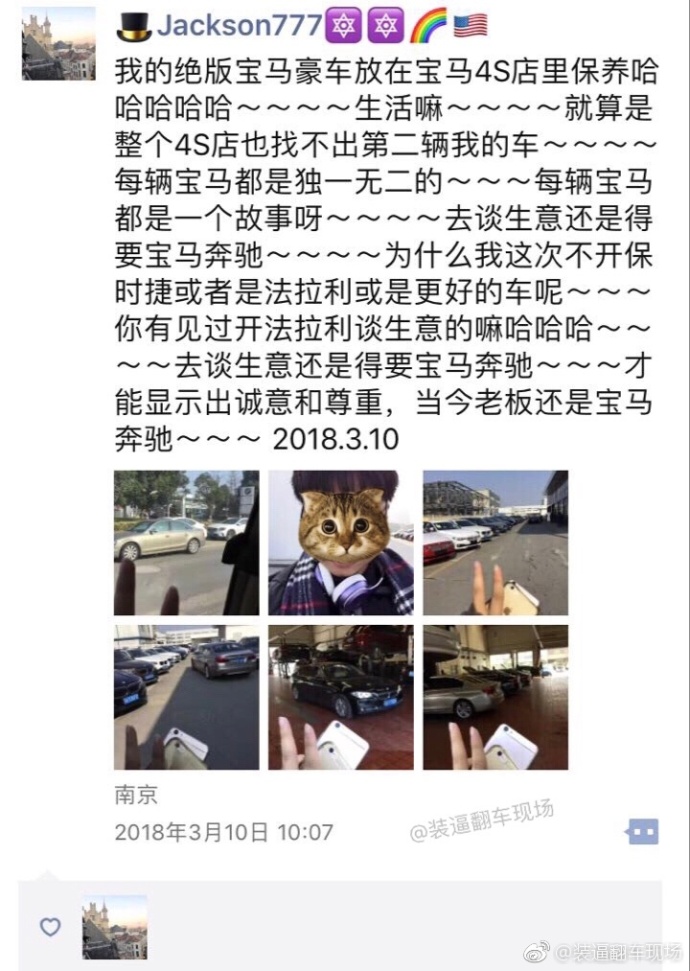Open the profile of the user who liked
The width and height of the screenshot is (690, 971).
pyautogui.click(x=114, y=927)
